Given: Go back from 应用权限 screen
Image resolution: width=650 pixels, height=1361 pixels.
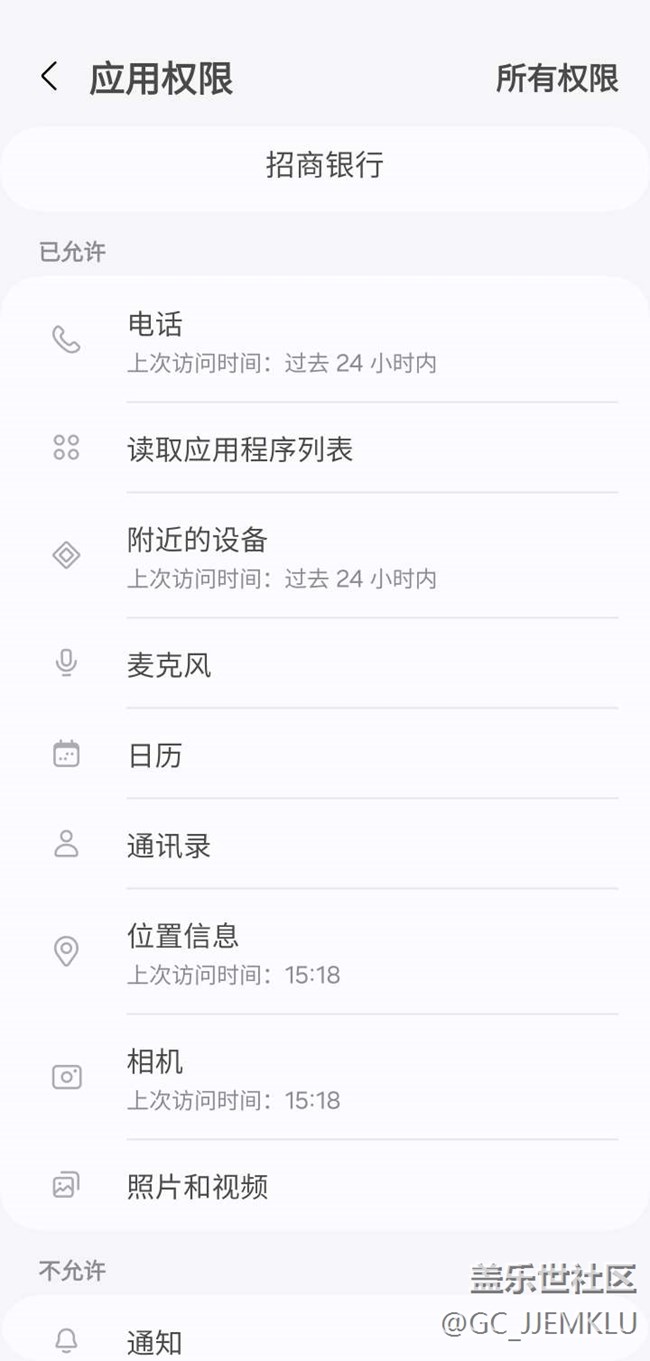Looking at the screenshot, I should point(49,77).
